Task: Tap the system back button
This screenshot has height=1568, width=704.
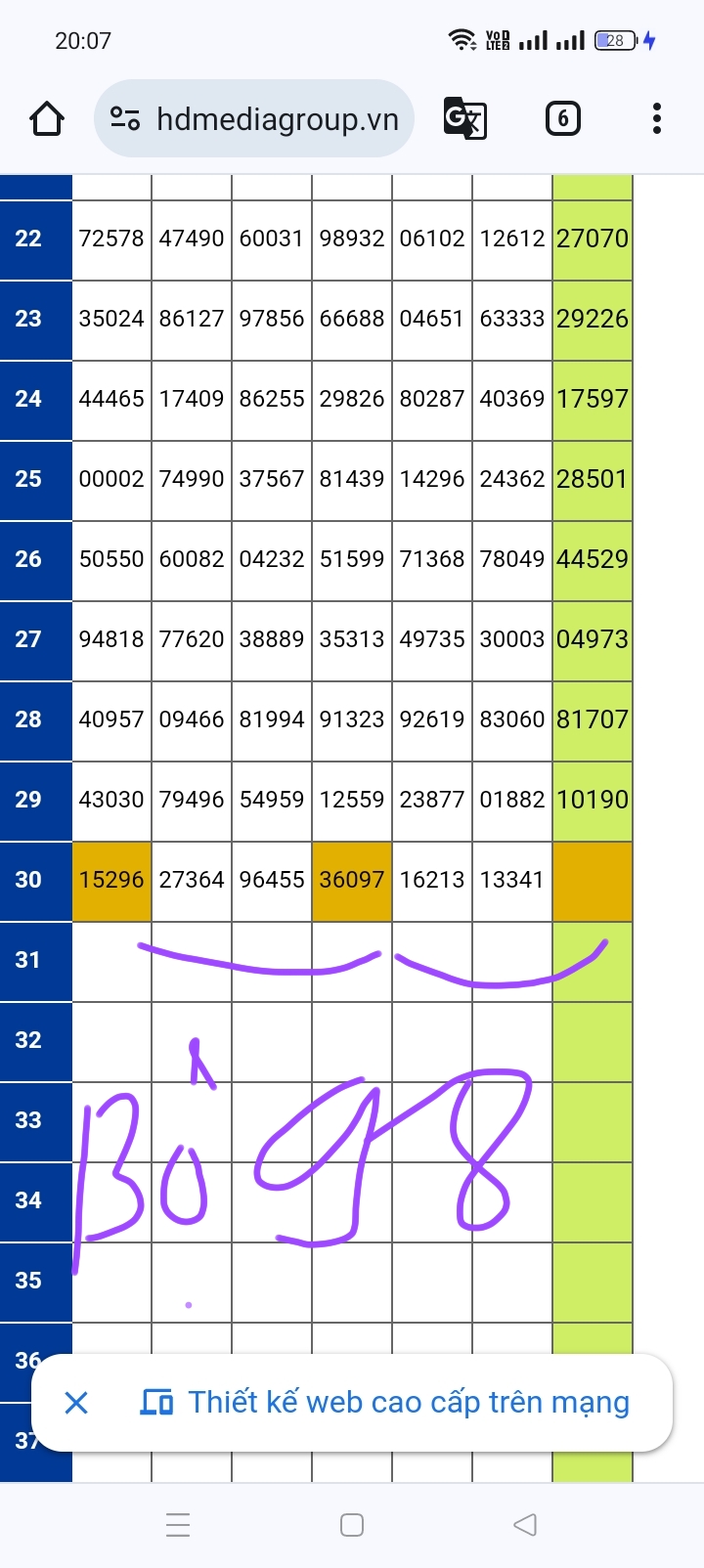Action: (525, 1524)
